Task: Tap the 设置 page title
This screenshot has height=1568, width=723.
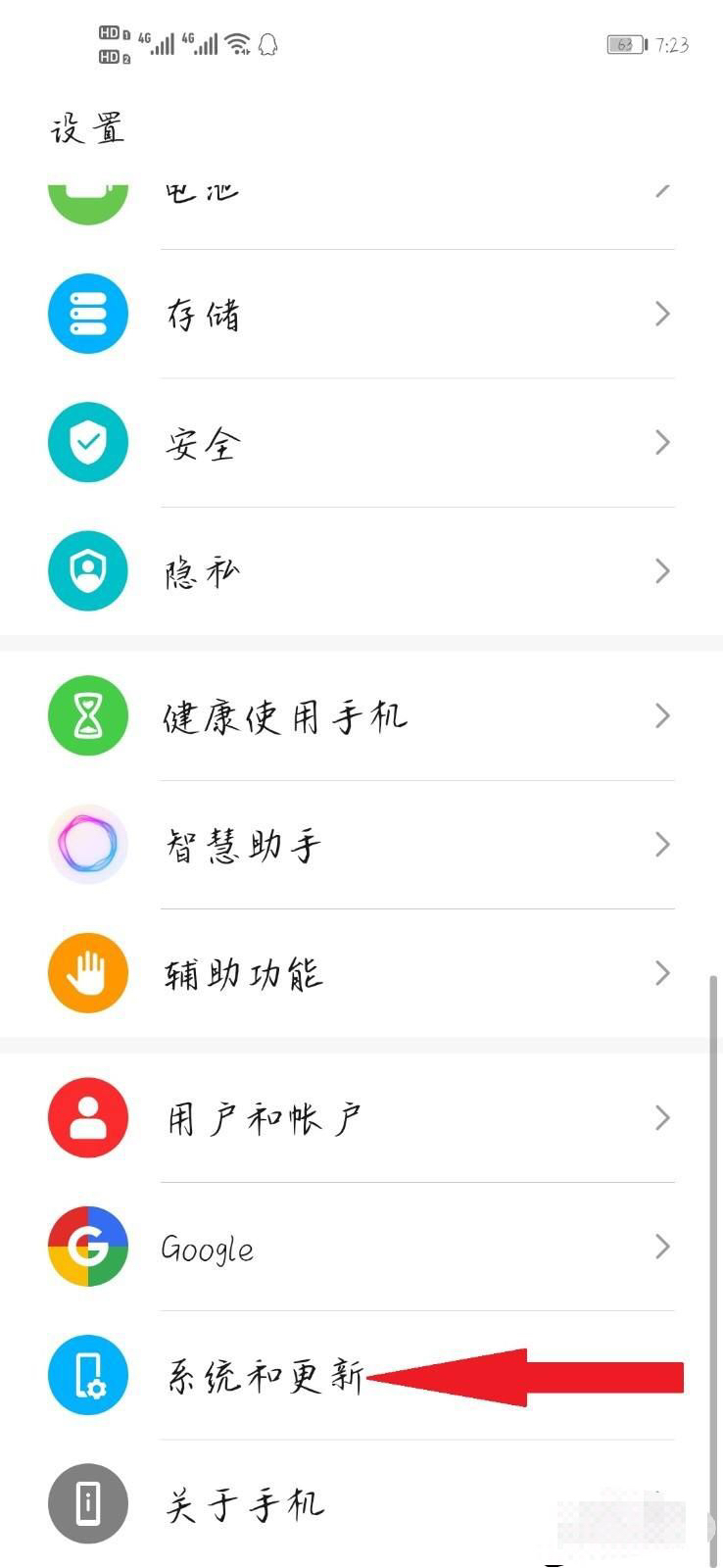Action: [x=87, y=127]
